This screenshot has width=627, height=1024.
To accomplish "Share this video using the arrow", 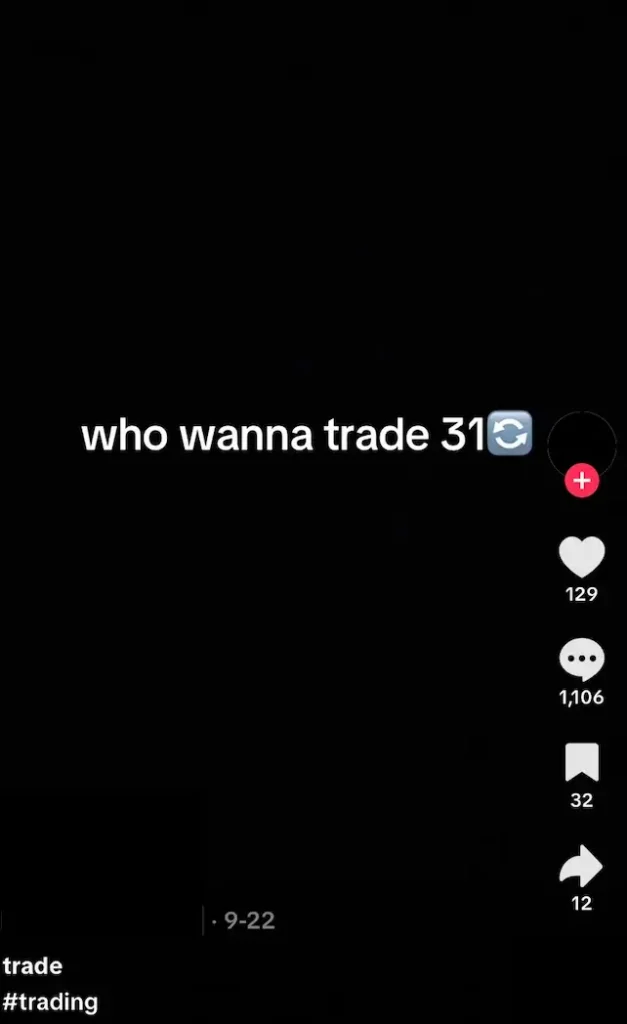I will (581, 866).
